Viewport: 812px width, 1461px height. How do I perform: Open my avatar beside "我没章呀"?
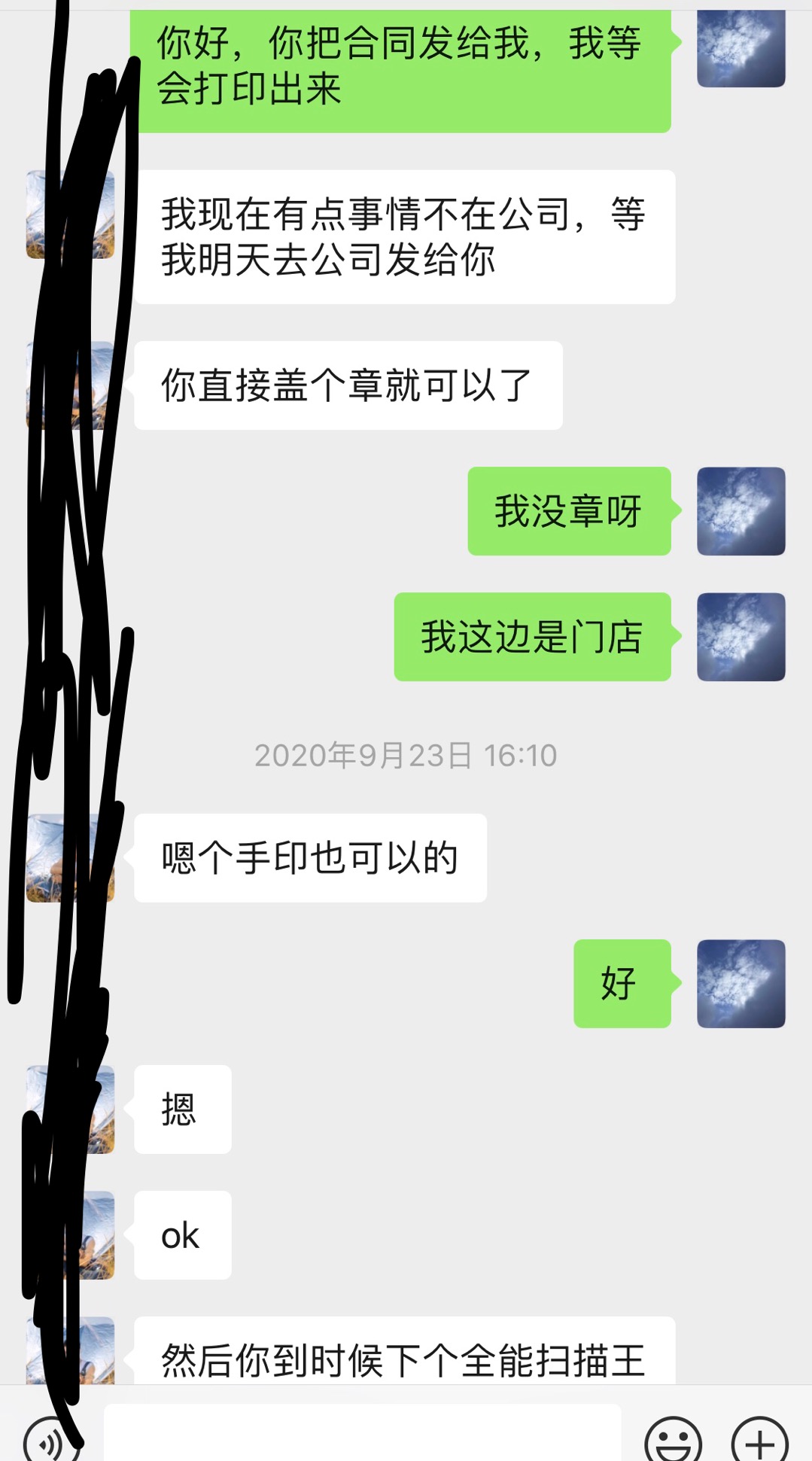pos(741,511)
